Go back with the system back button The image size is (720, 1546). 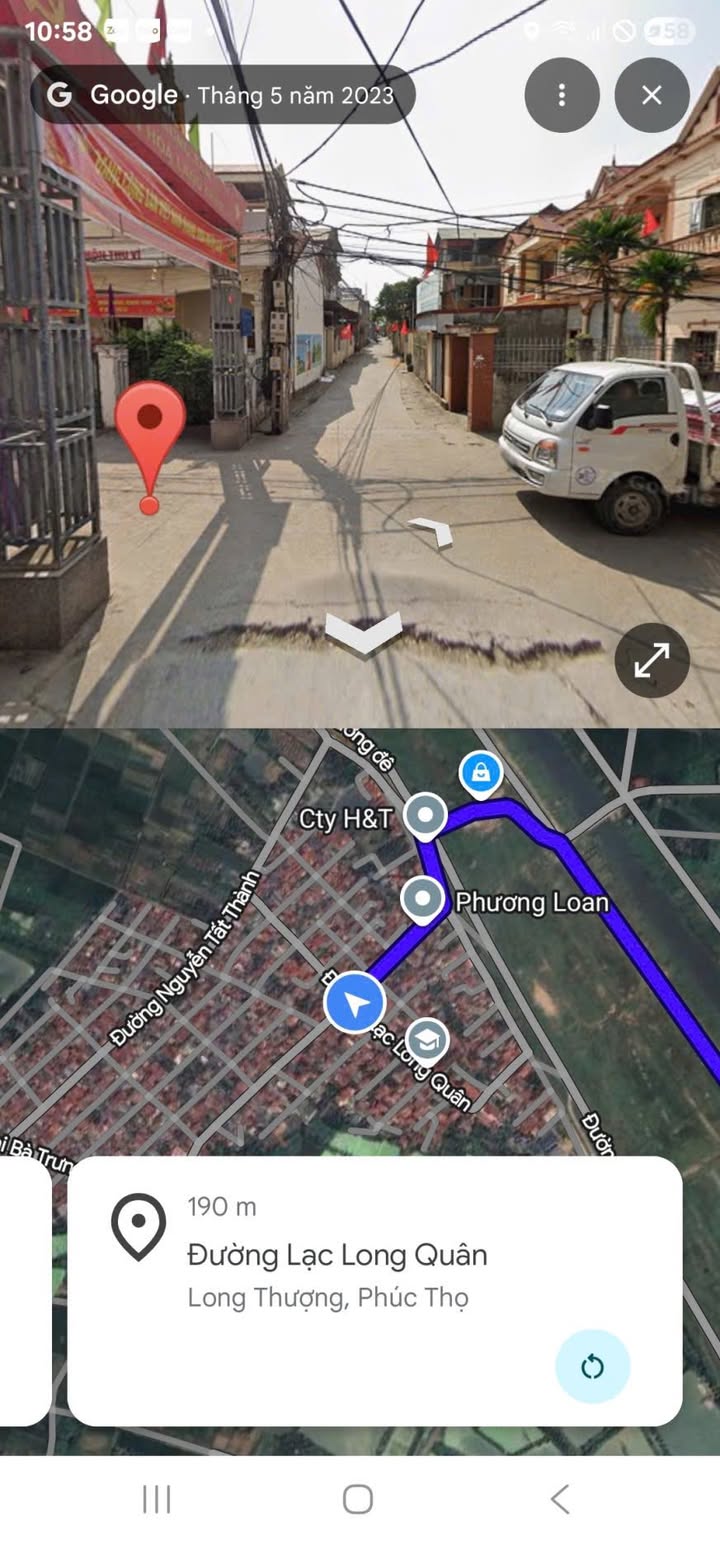pos(560,1499)
